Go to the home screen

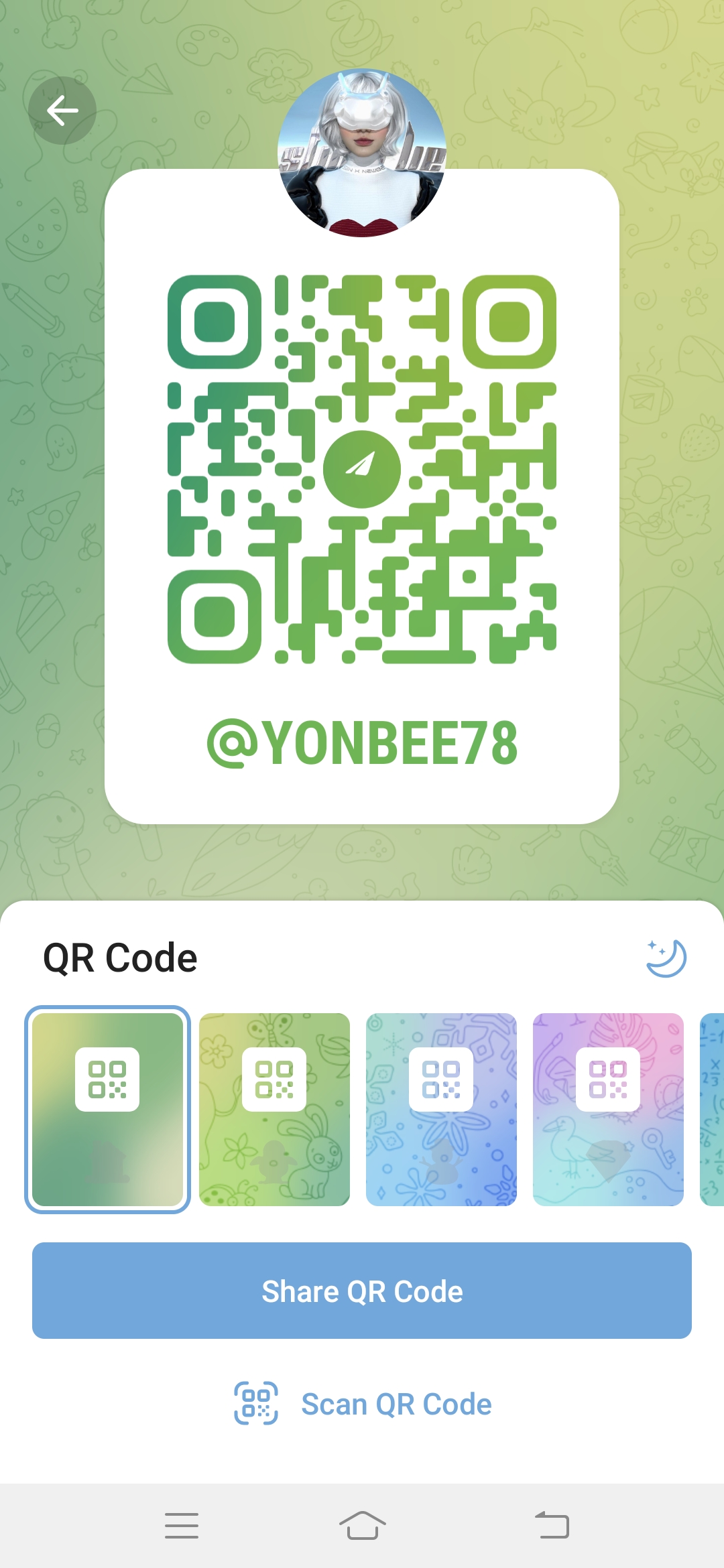pos(362,1526)
